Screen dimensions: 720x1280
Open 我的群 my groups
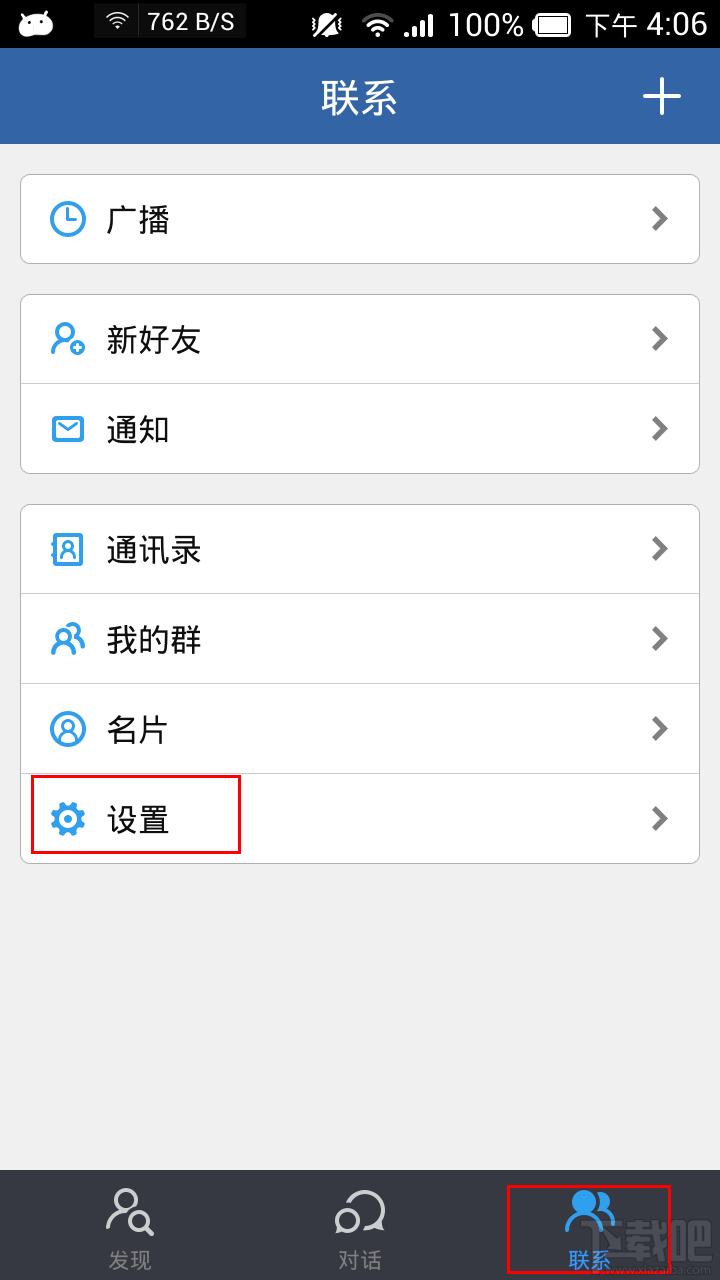click(360, 639)
